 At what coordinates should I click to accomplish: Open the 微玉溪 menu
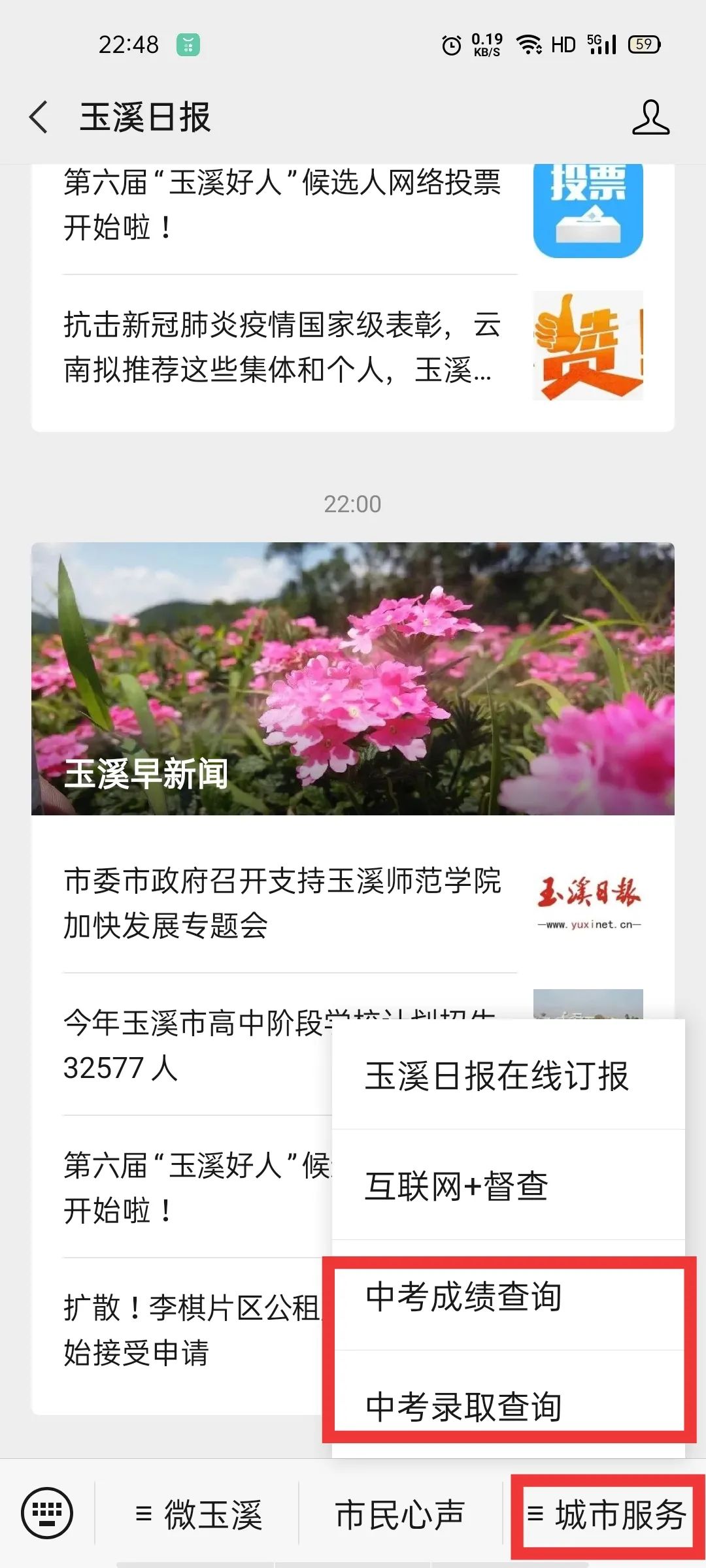(x=199, y=1514)
